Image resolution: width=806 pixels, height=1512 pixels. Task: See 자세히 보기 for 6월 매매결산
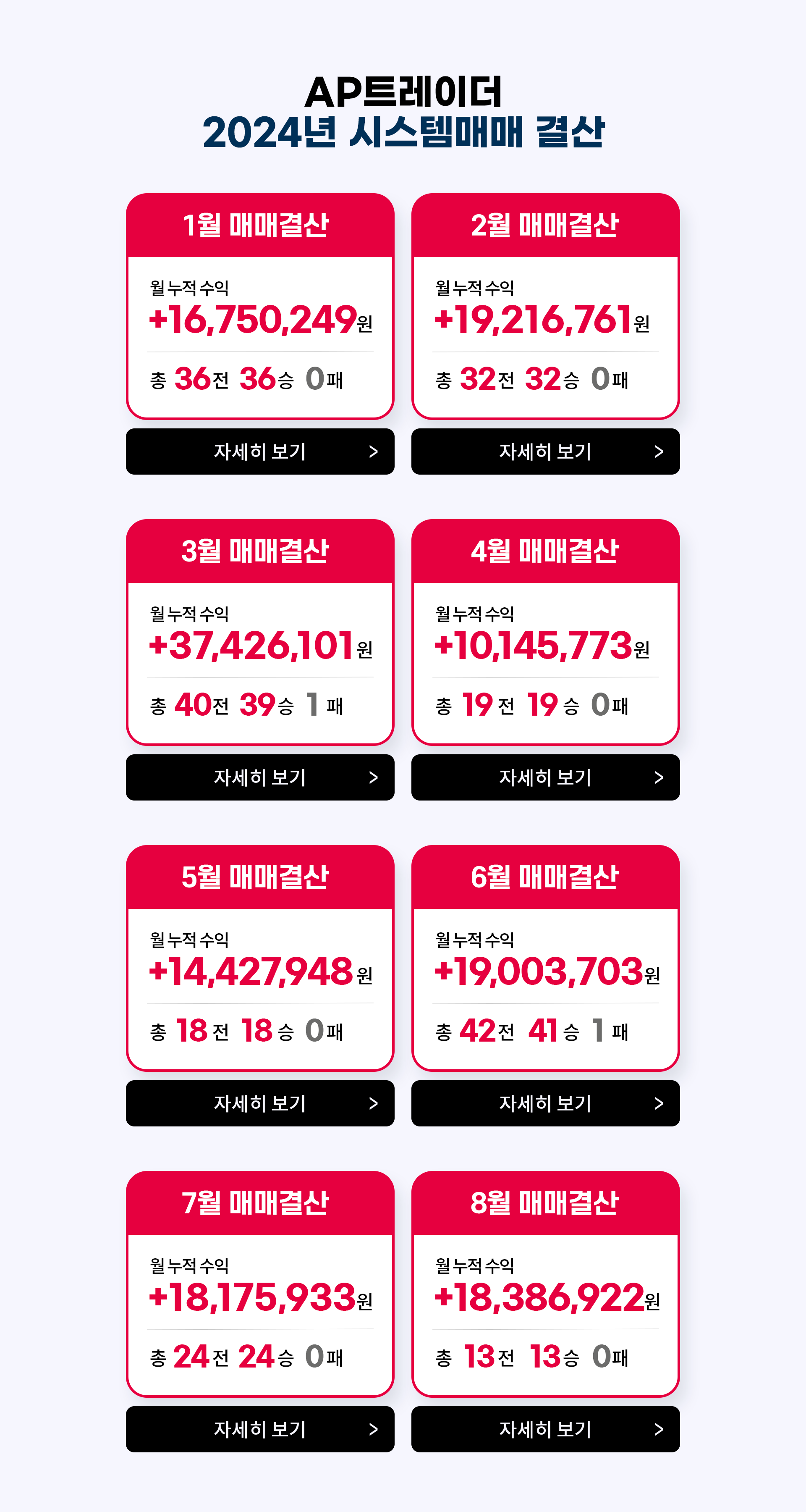(x=545, y=1103)
